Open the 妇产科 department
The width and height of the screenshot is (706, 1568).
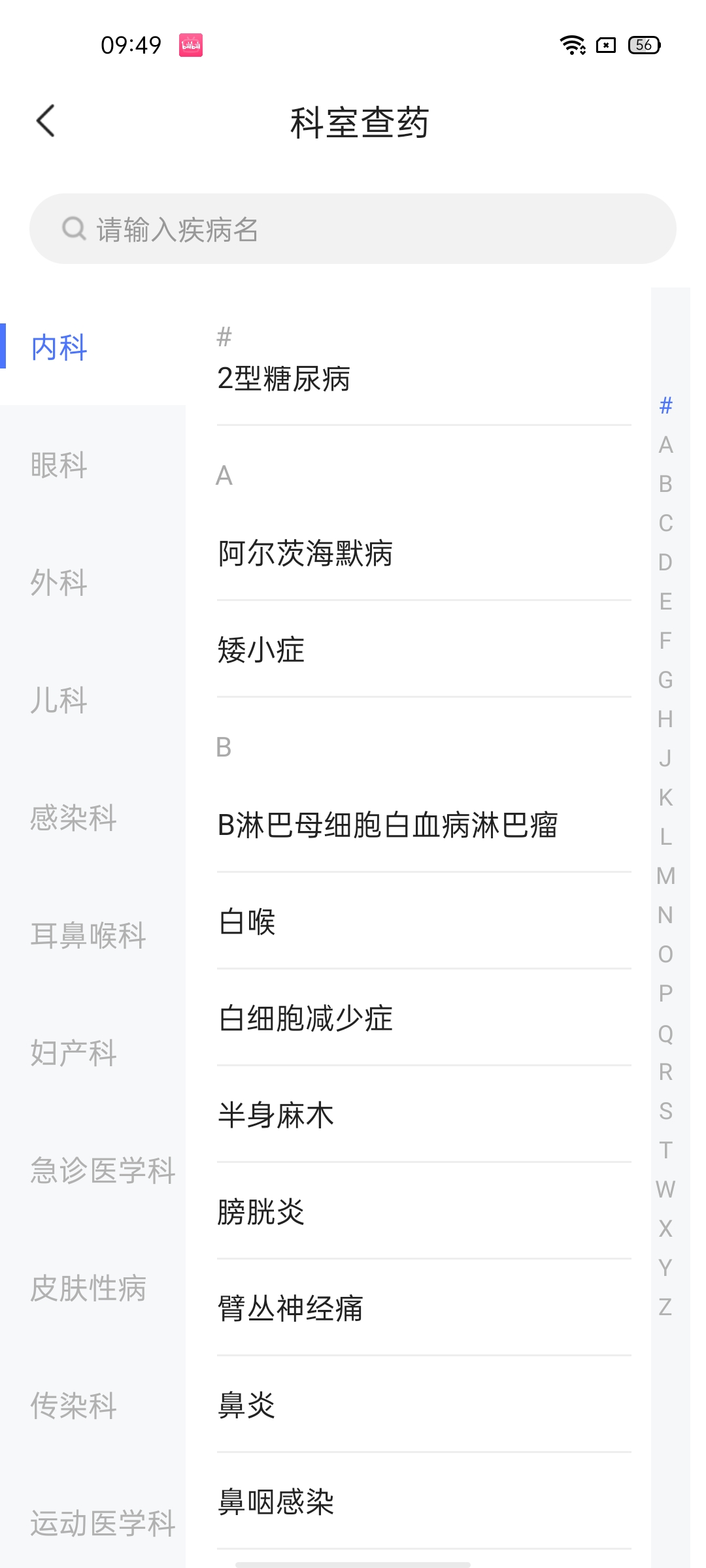tap(73, 1053)
